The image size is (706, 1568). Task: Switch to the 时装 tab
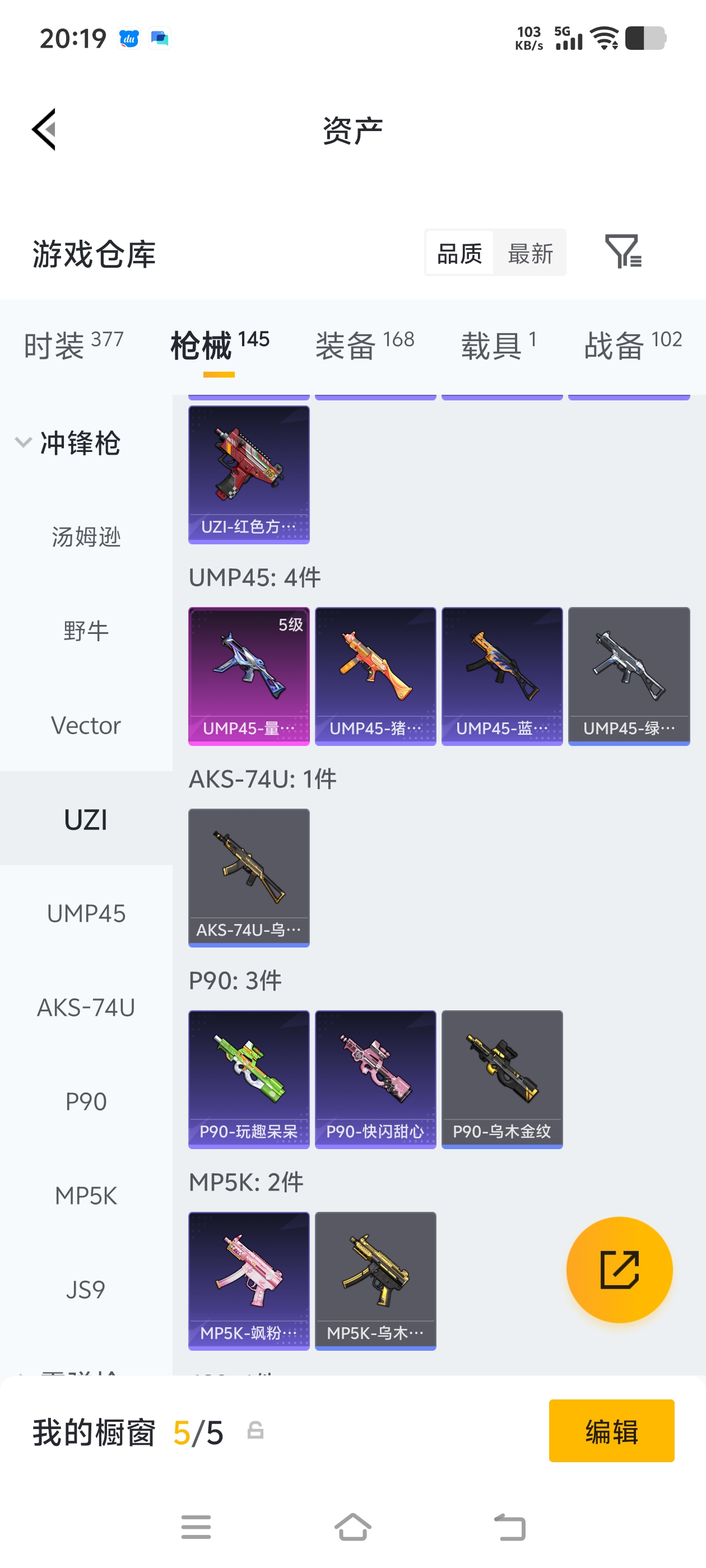(x=74, y=344)
